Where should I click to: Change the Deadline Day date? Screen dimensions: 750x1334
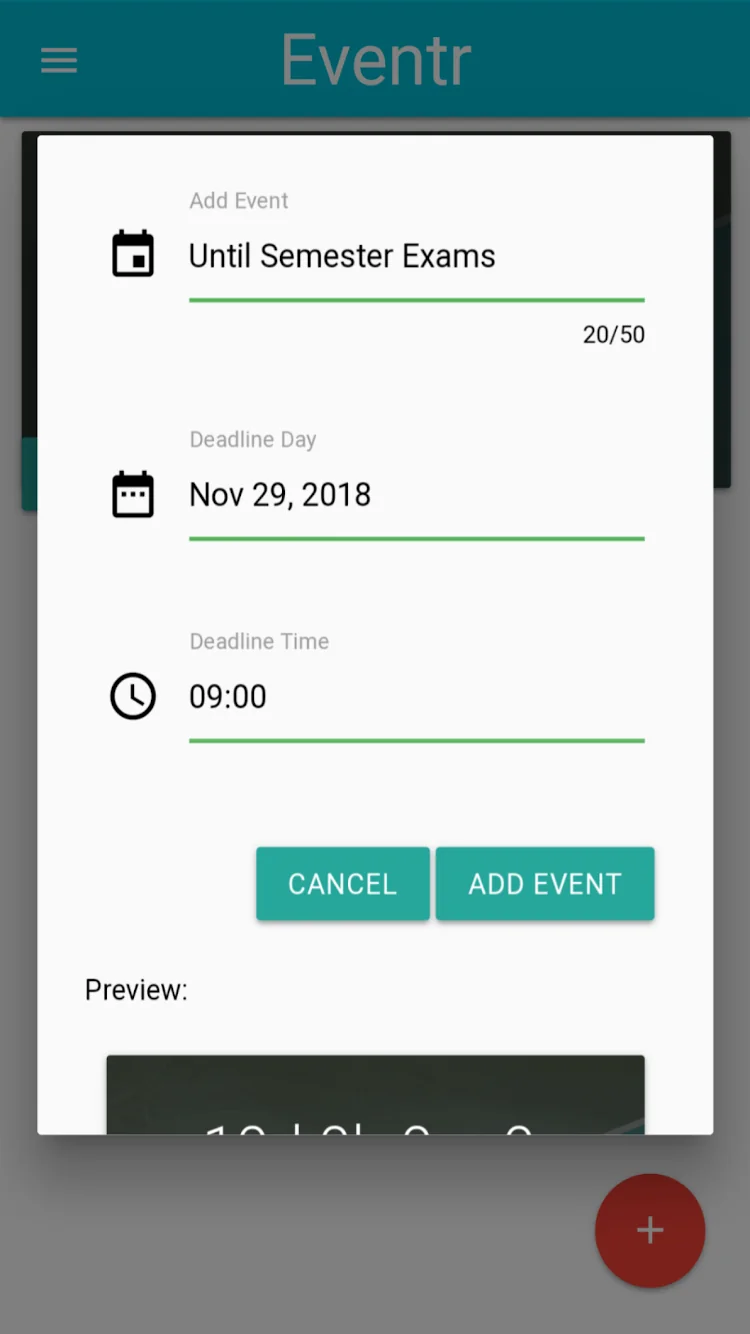(415, 496)
